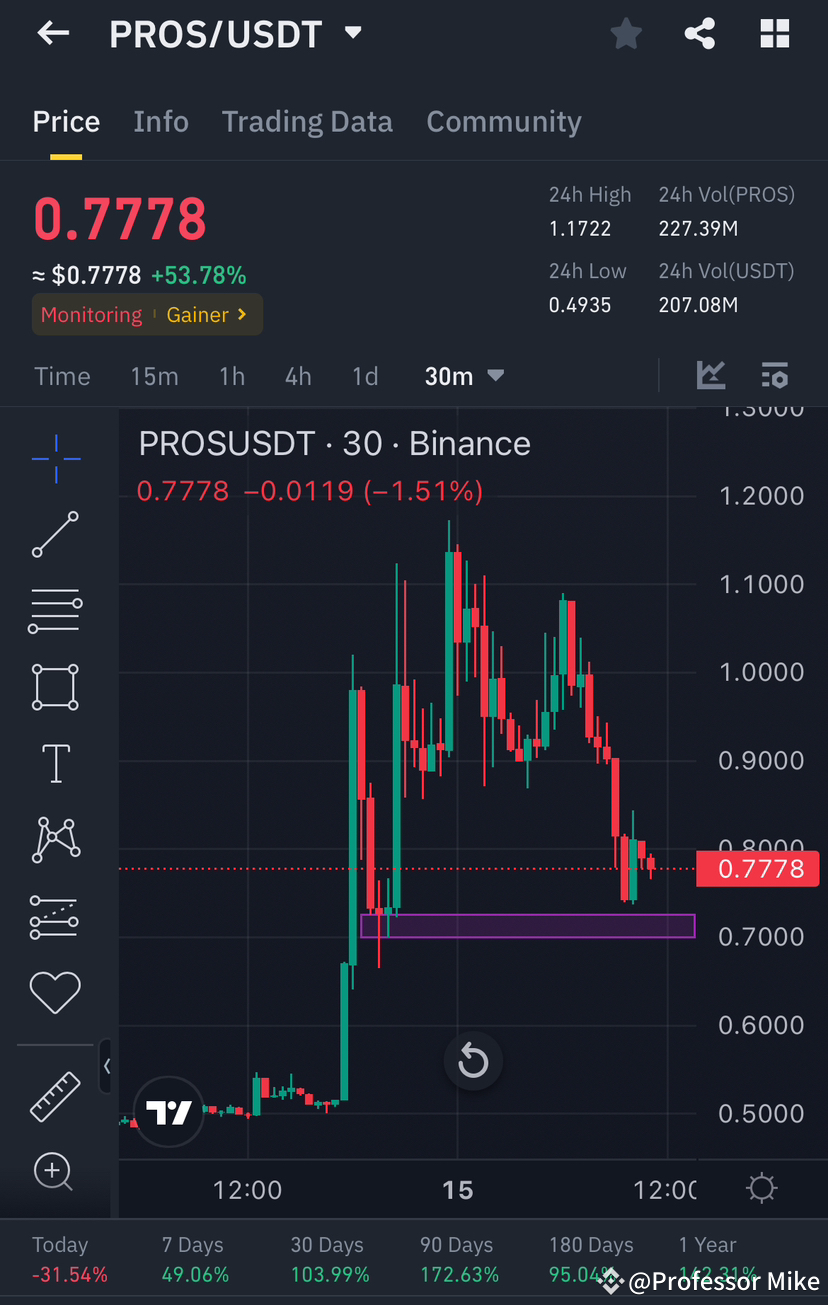Select the magnifier zoom tool
This screenshot has height=1305, width=828.
[55, 1172]
